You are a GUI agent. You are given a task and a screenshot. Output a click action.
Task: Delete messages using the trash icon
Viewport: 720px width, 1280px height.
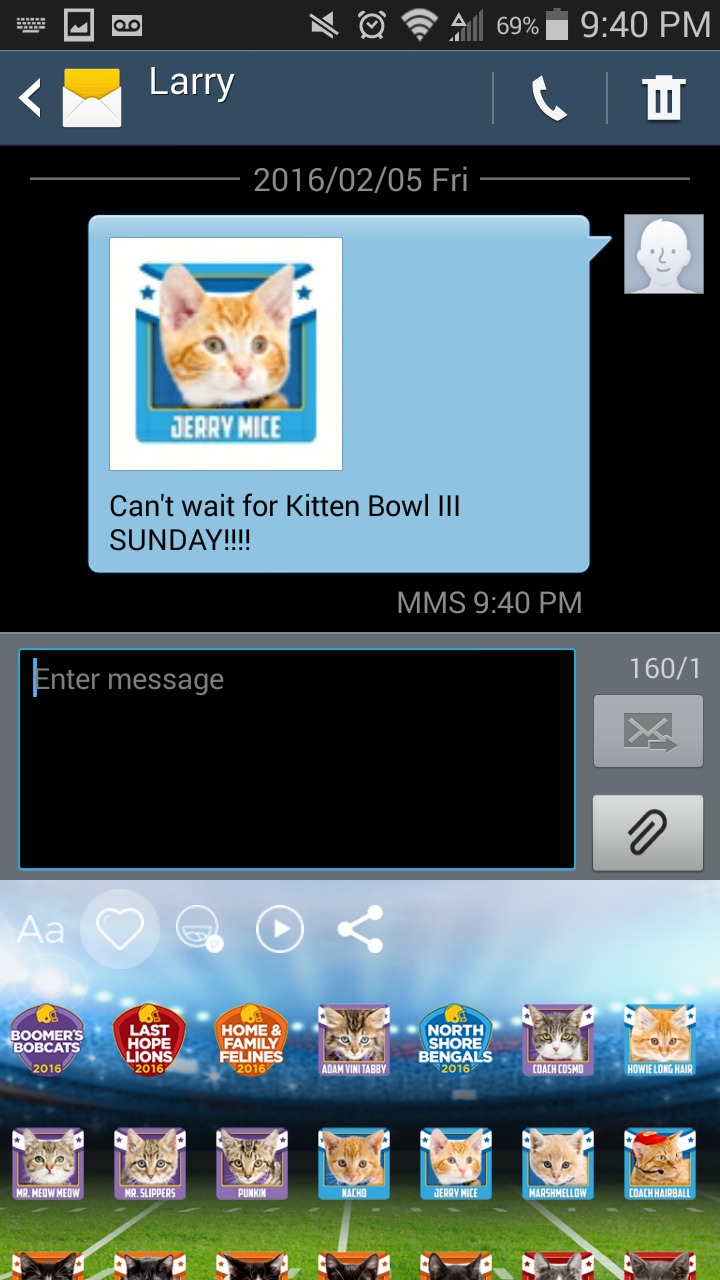click(663, 98)
